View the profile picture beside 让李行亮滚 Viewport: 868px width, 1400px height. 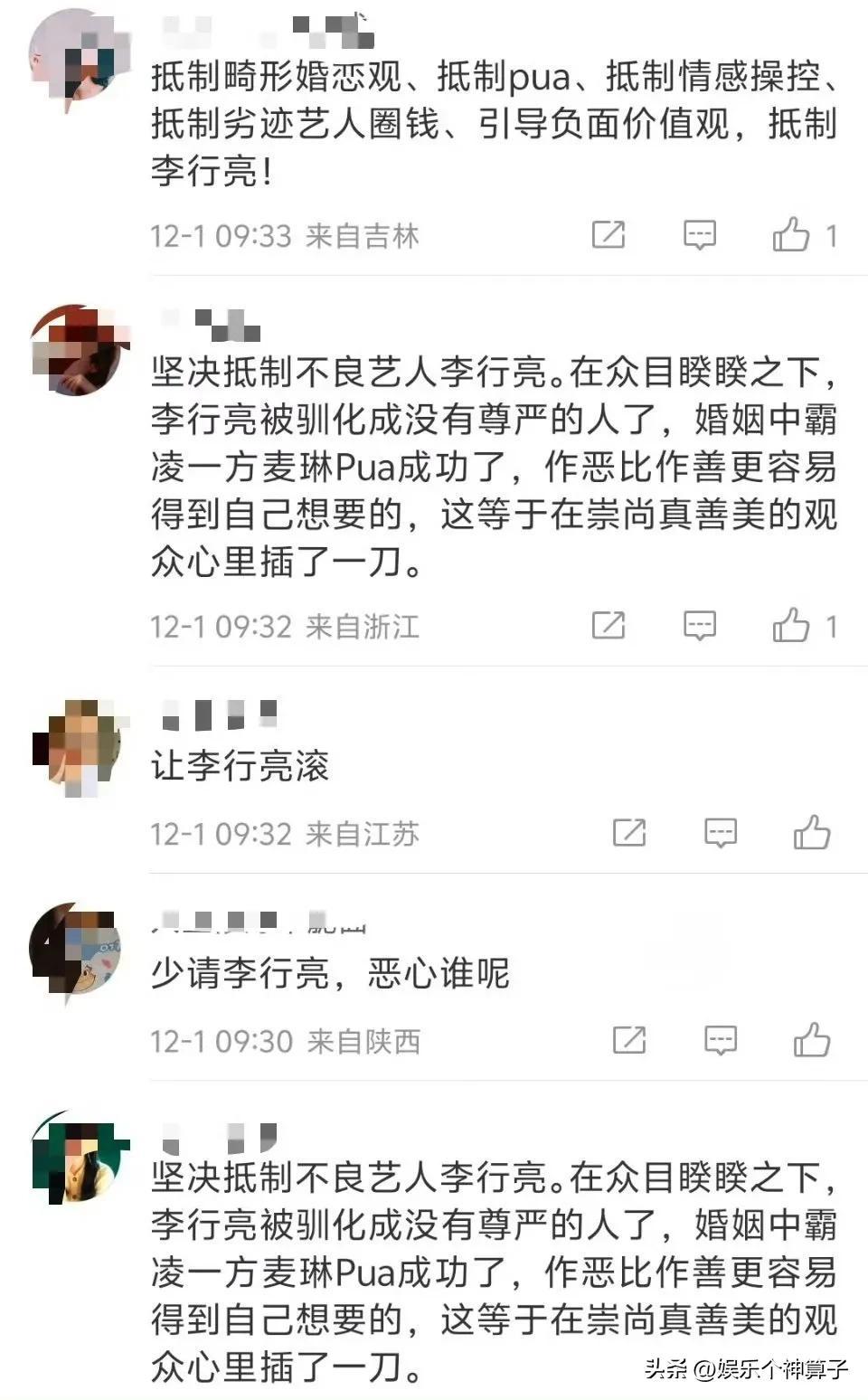point(76,746)
